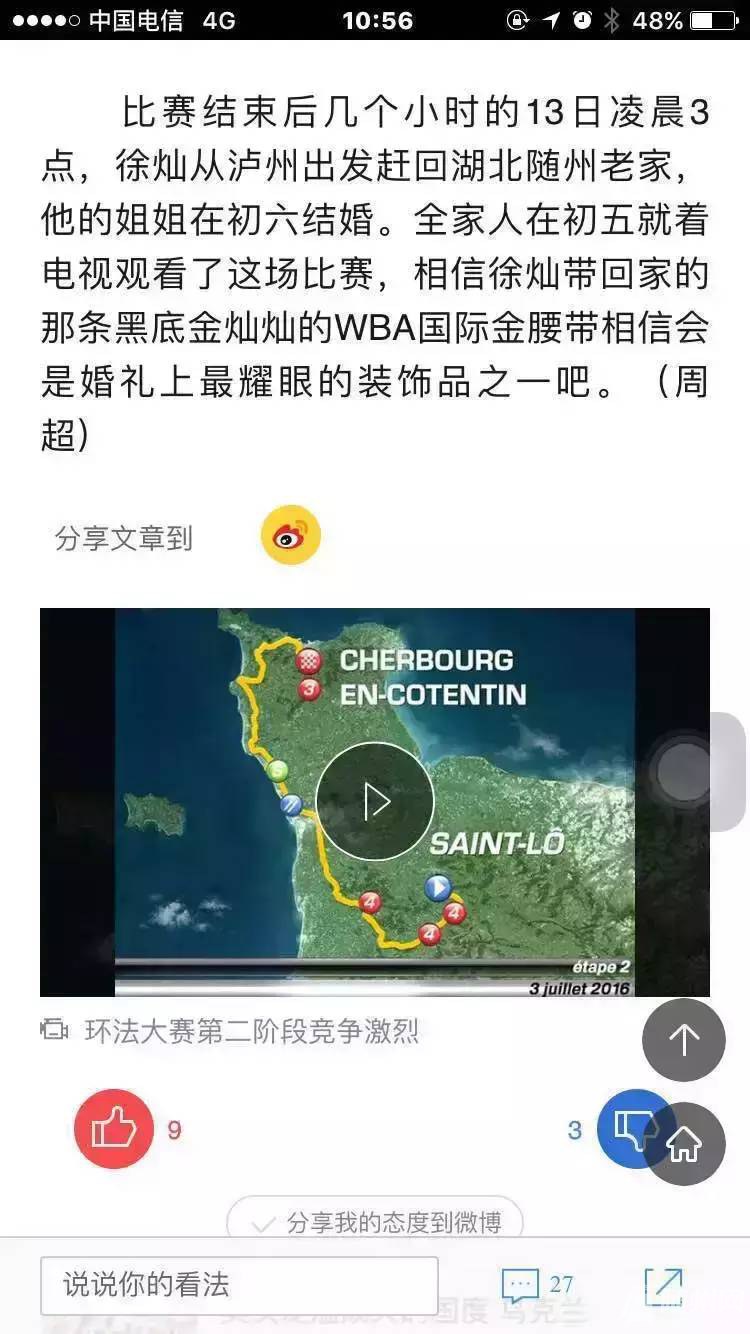The width and height of the screenshot is (750, 1334).
Task: Share article to Weibo via the logo icon
Action: 290,537
